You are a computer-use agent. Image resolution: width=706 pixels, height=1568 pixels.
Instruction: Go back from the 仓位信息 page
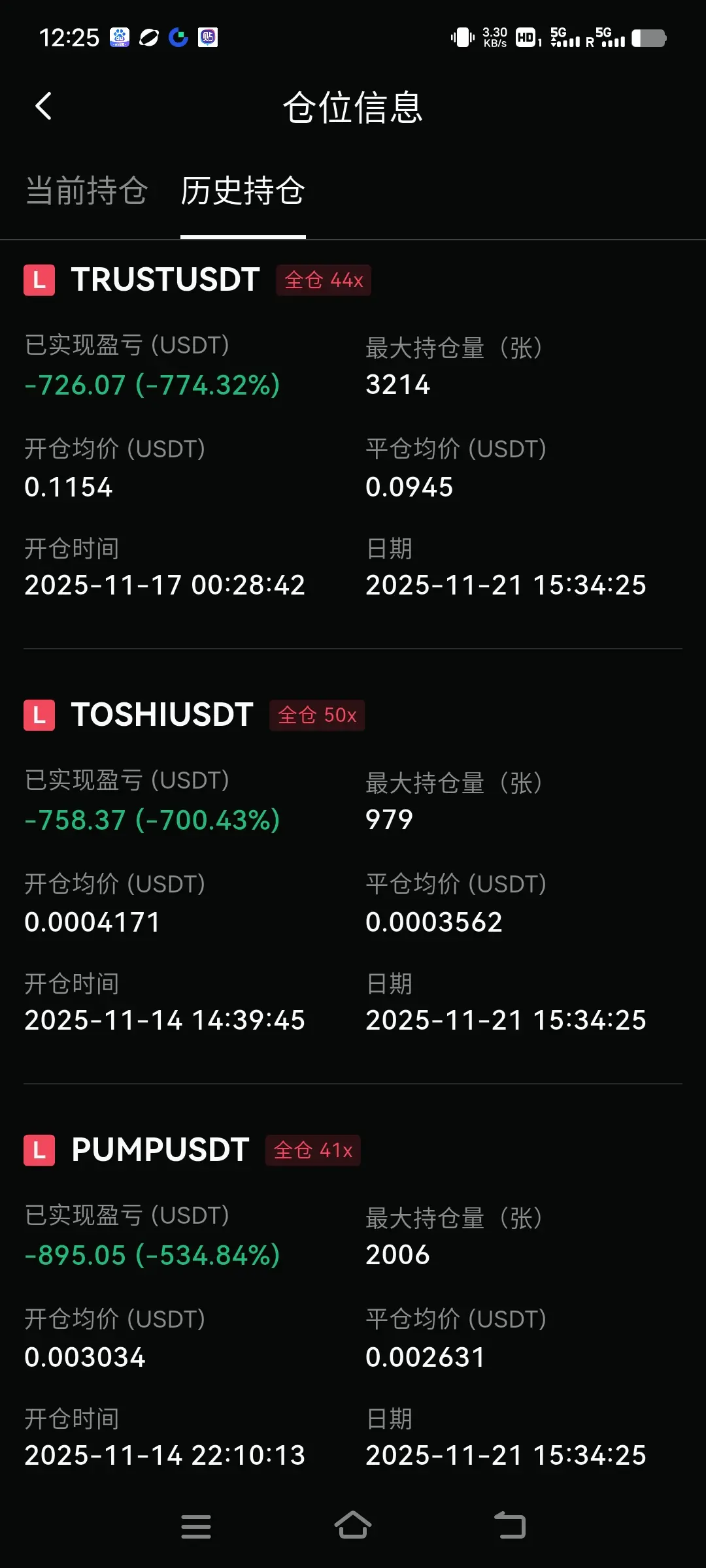point(43,106)
